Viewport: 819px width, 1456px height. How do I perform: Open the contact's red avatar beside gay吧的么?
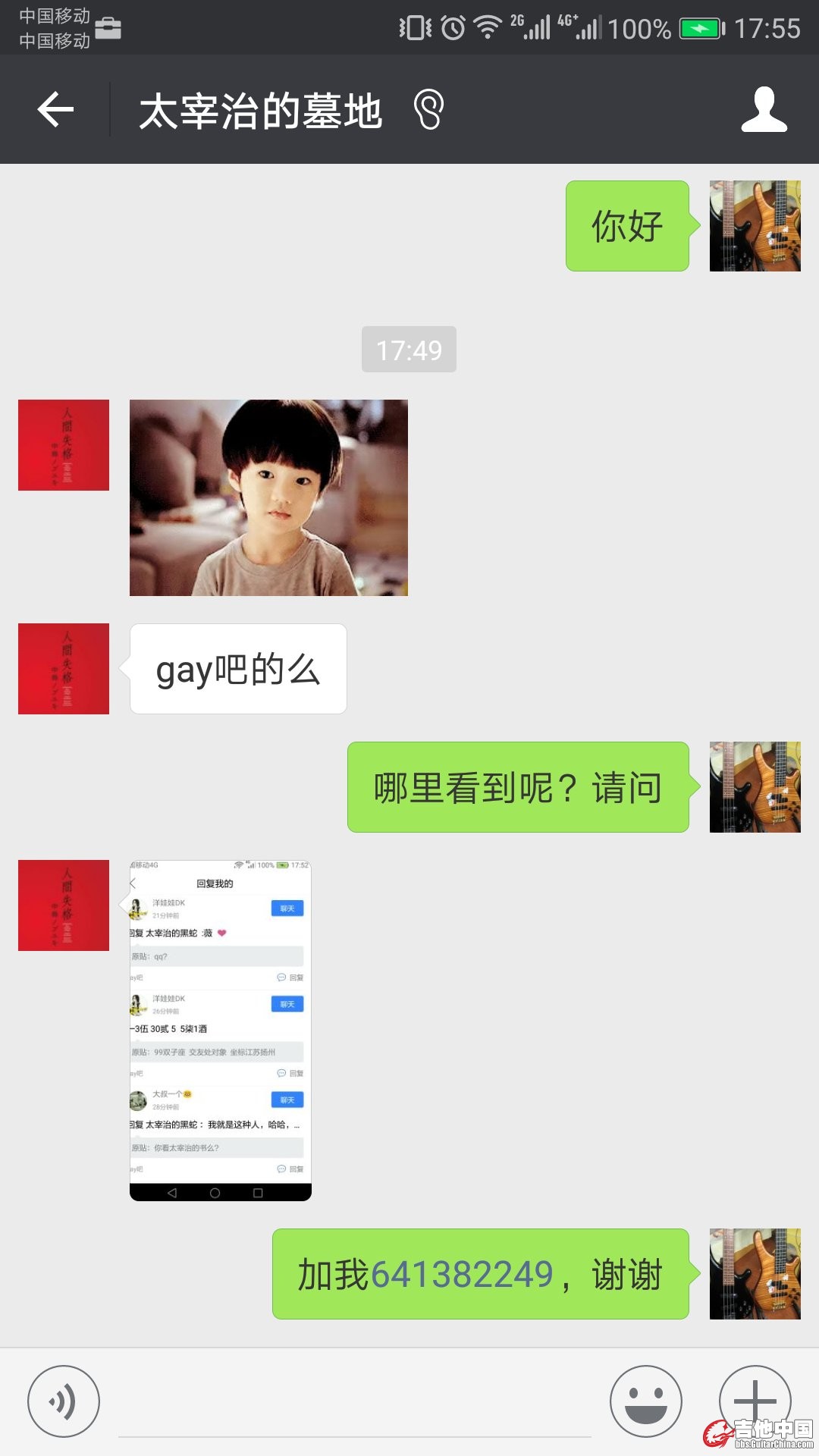pyautogui.click(x=64, y=669)
